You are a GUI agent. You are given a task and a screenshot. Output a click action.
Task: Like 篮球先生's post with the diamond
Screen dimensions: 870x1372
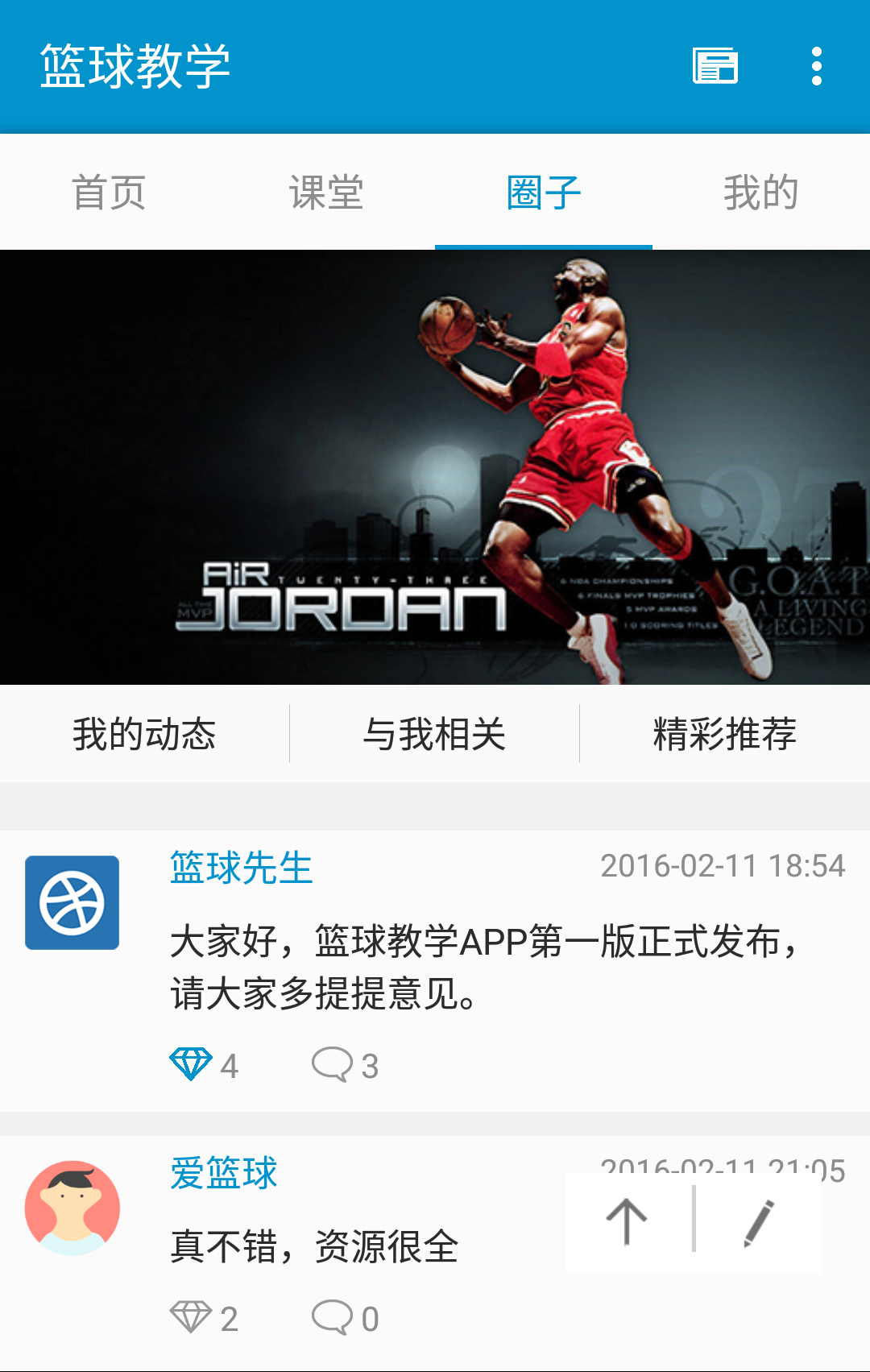[192, 1064]
